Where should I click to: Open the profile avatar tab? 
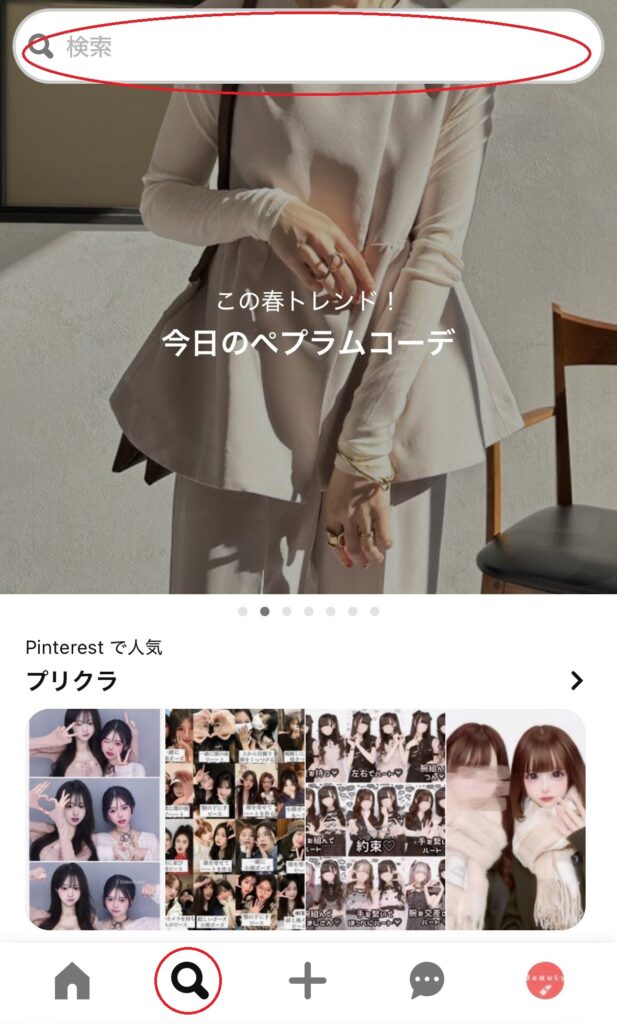(x=545, y=982)
